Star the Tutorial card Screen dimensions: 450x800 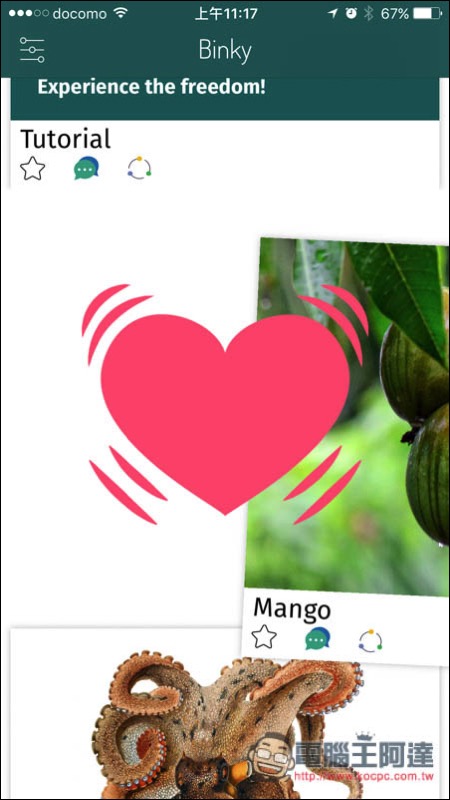(33, 168)
